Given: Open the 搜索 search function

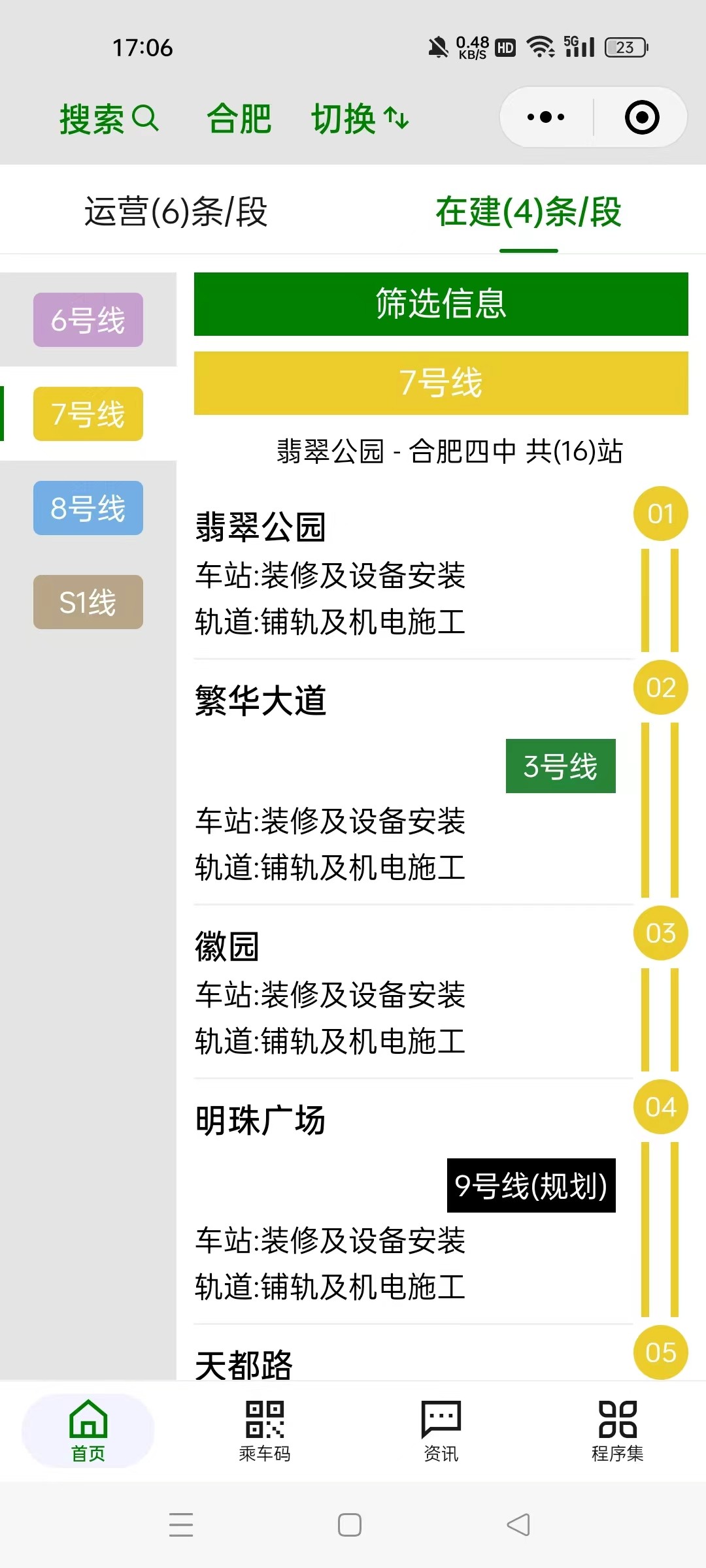Looking at the screenshot, I should (109, 119).
